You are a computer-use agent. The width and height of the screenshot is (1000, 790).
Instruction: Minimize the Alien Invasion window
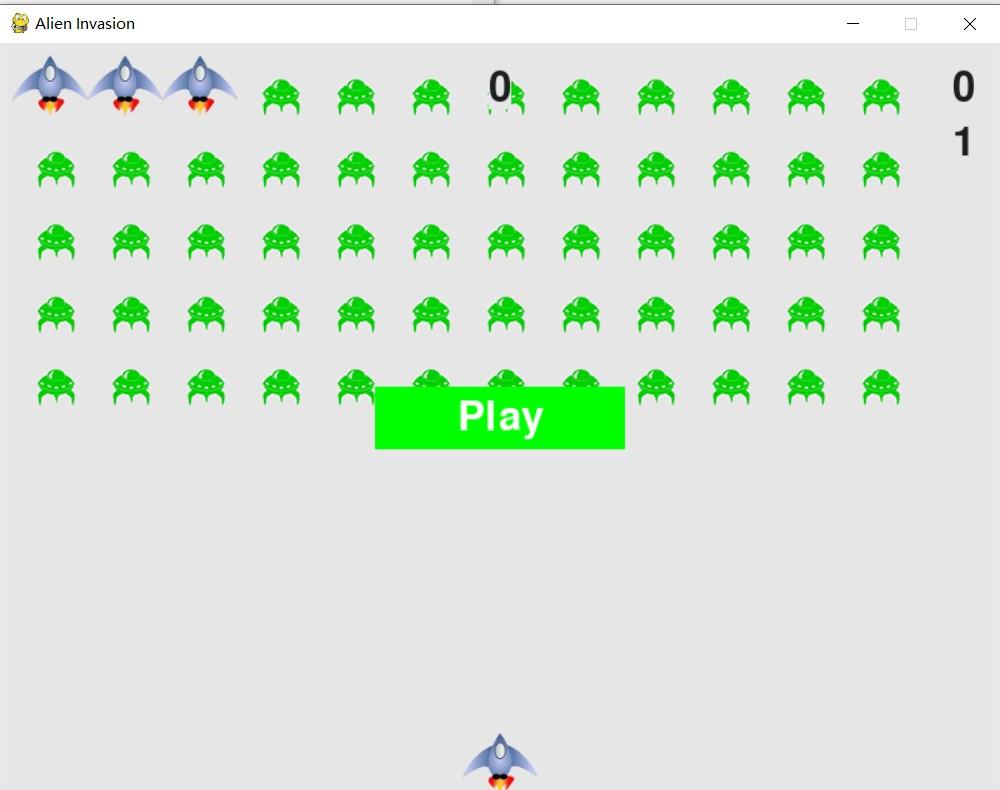(x=853, y=24)
